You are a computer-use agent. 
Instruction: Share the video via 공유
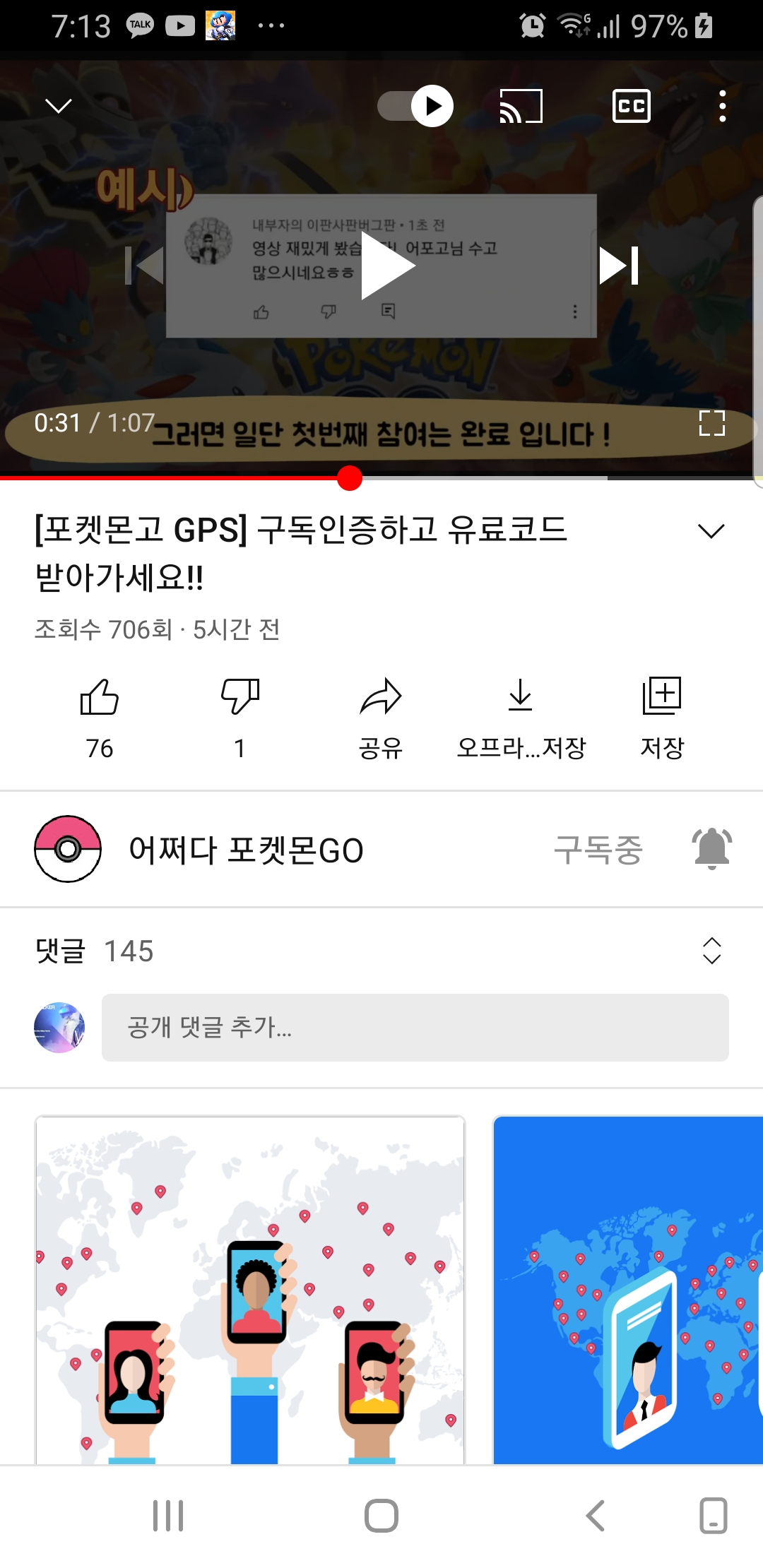[381, 715]
